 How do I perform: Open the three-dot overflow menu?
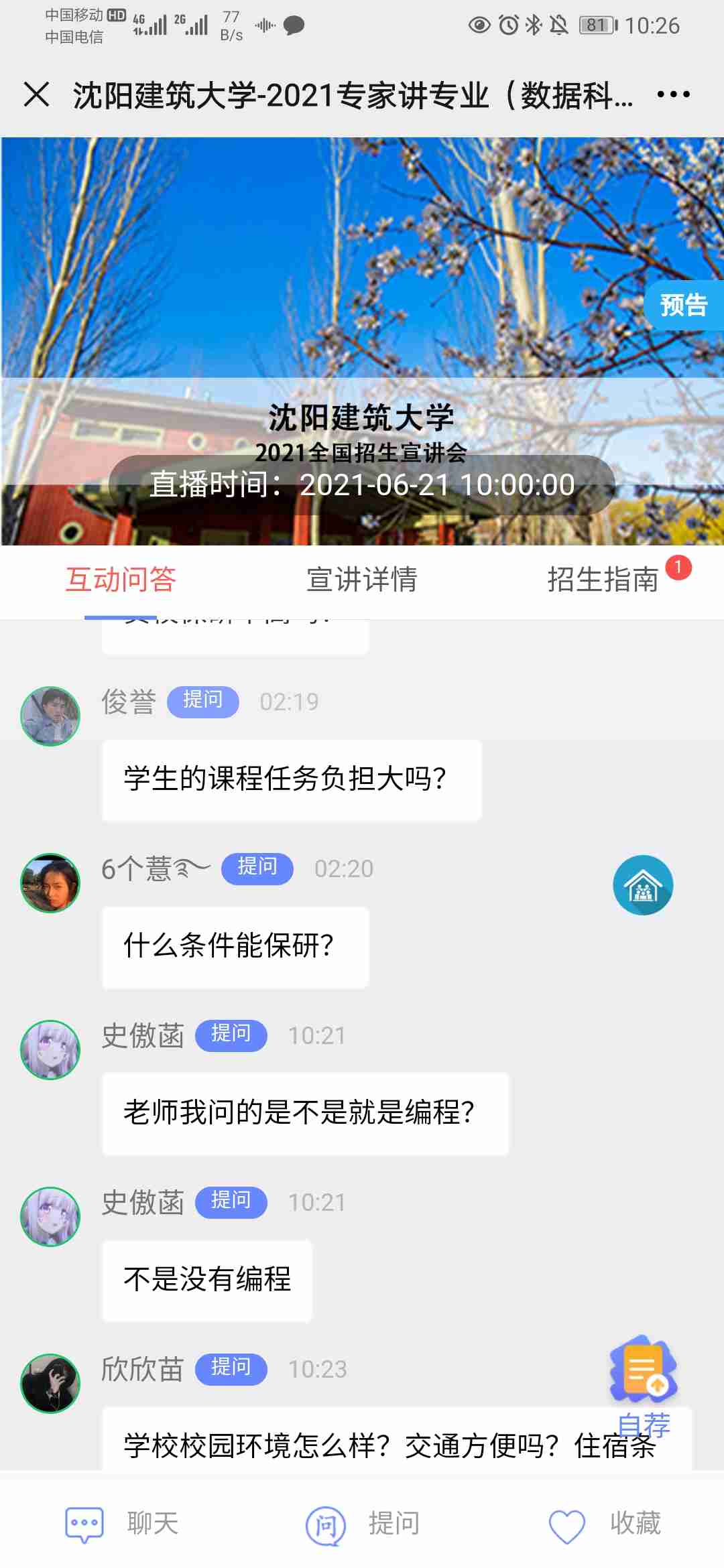(673, 94)
